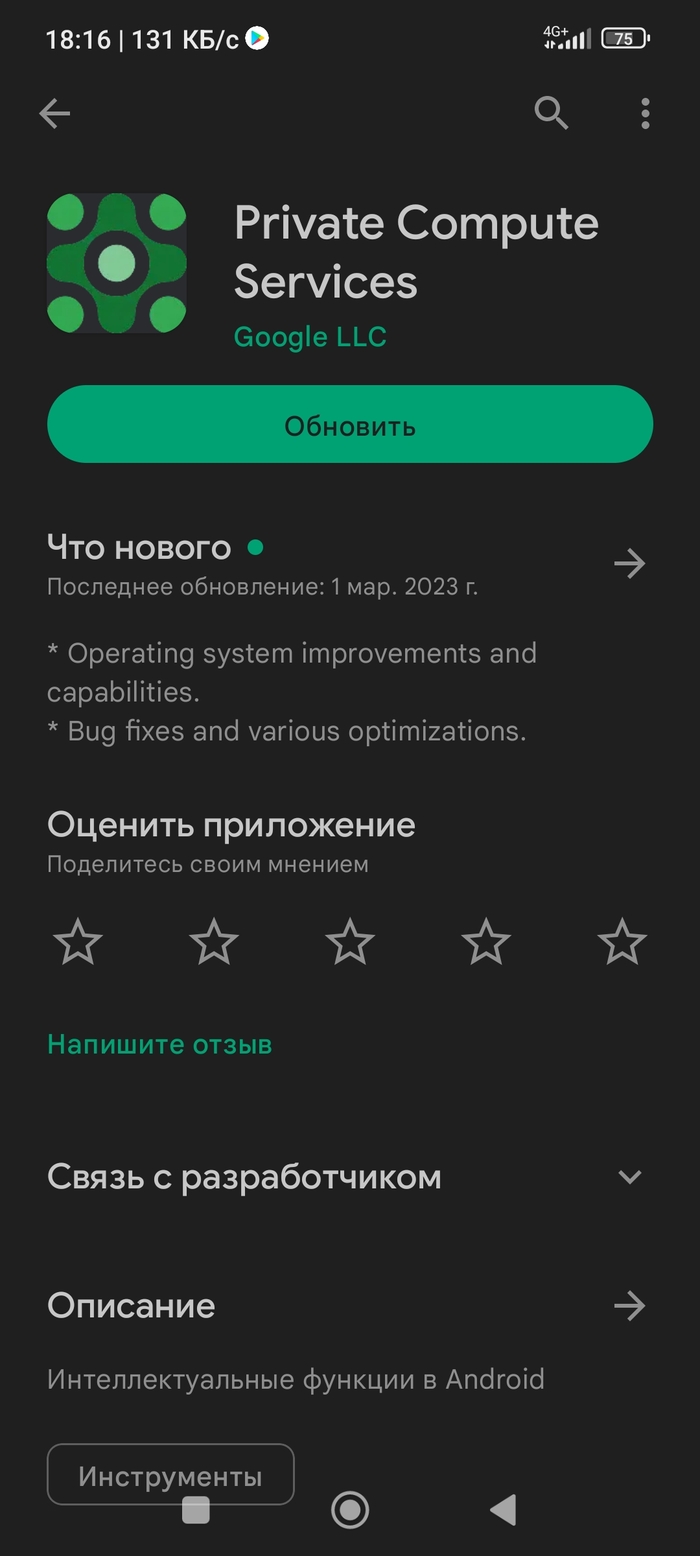Image resolution: width=700 pixels, height=1556 pixels.
Task: Open recent apps square button
Action: (x=196, y=1510)
